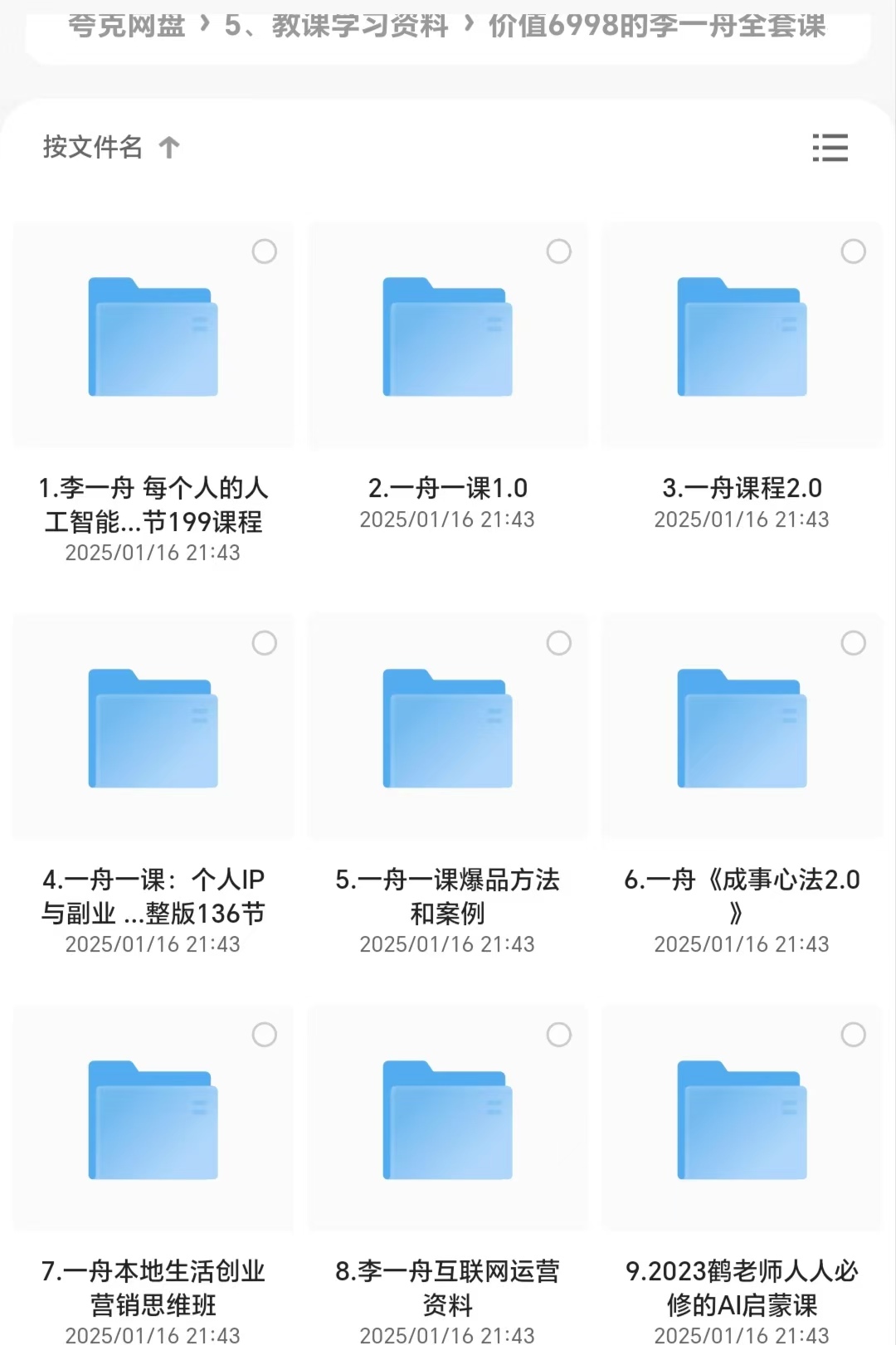Switch to list view layout
The height and width of the screenshot is (1345, 896).
click(x=830, y=148)
